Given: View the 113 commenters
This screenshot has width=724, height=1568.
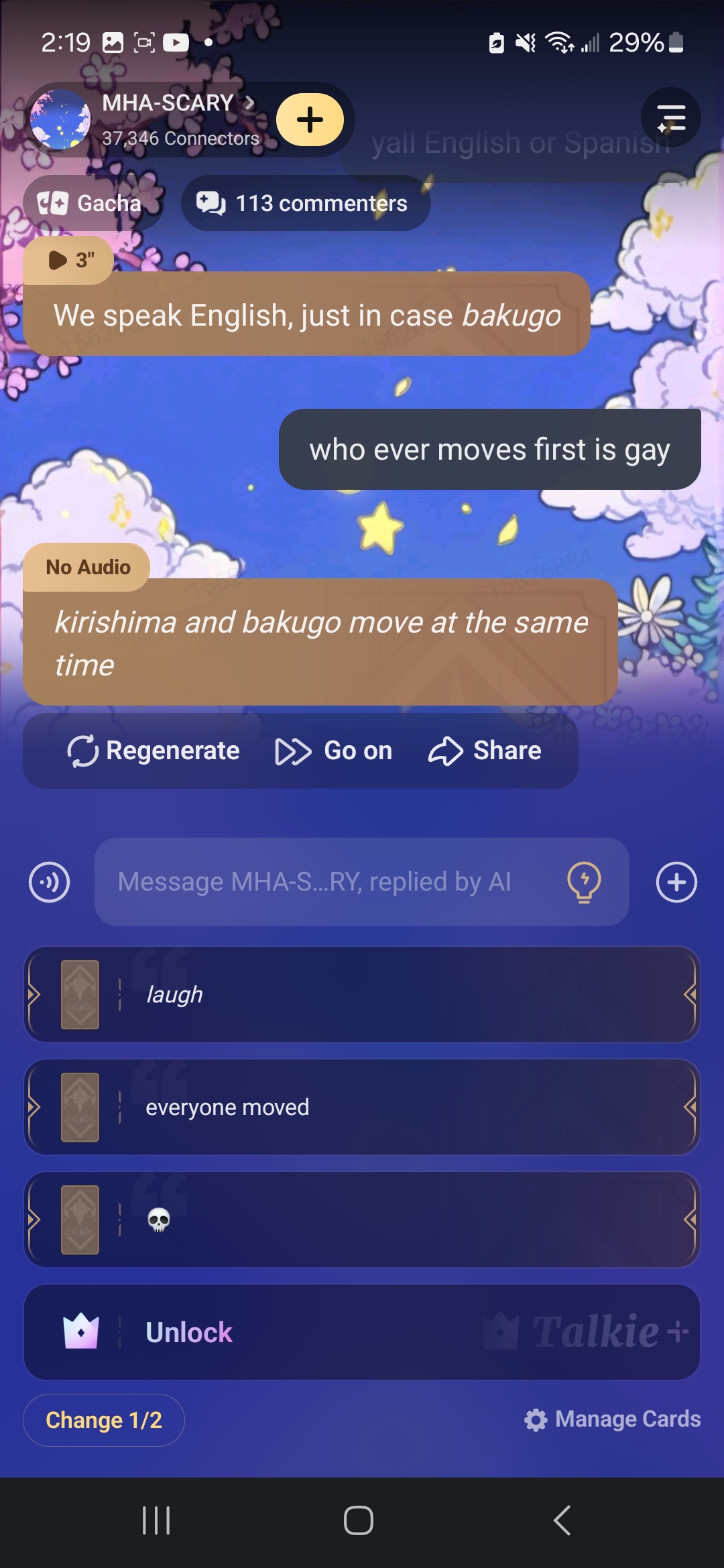Looking at the screenshot, I should 305,203.
